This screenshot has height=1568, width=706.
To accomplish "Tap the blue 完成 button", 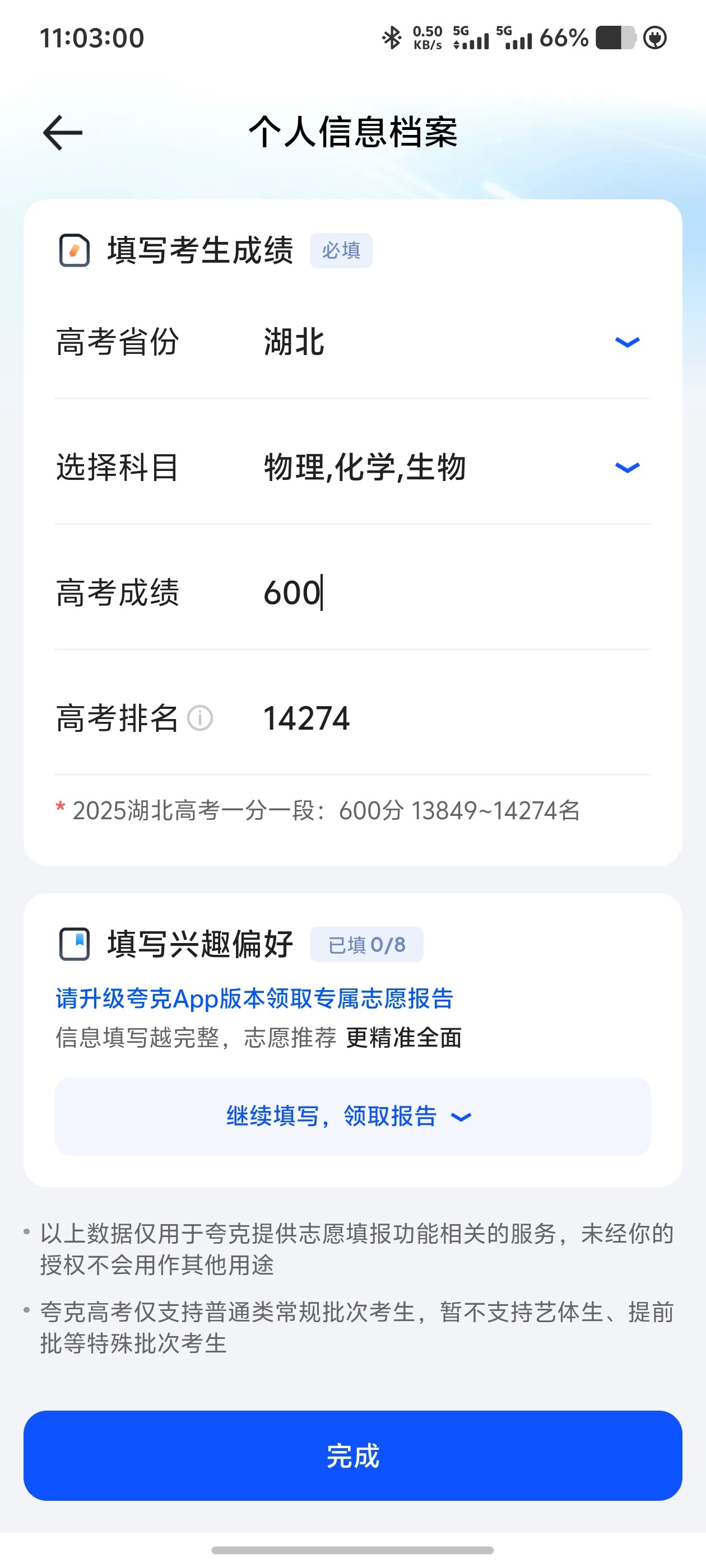I will tap(352, 1456).
